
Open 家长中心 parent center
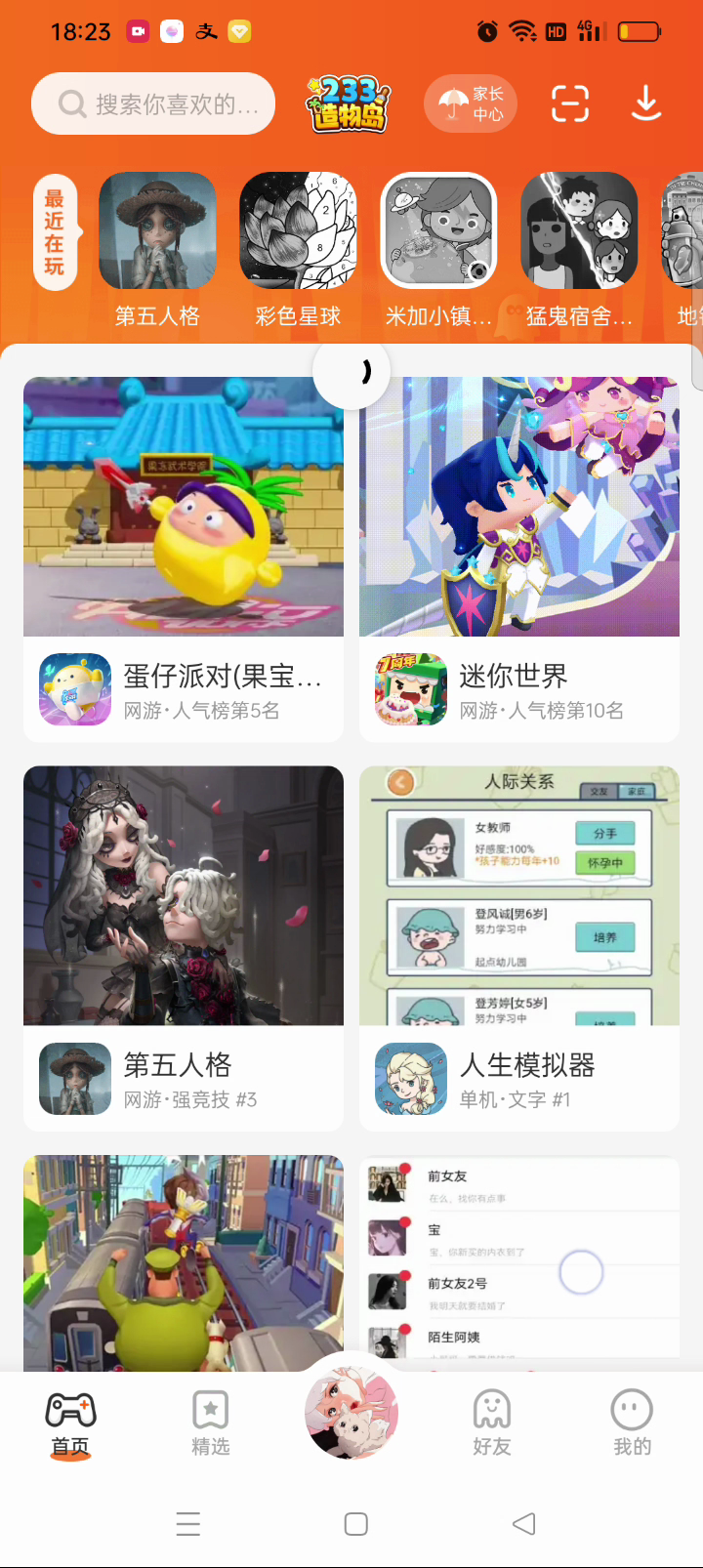[x=471, y=103]
